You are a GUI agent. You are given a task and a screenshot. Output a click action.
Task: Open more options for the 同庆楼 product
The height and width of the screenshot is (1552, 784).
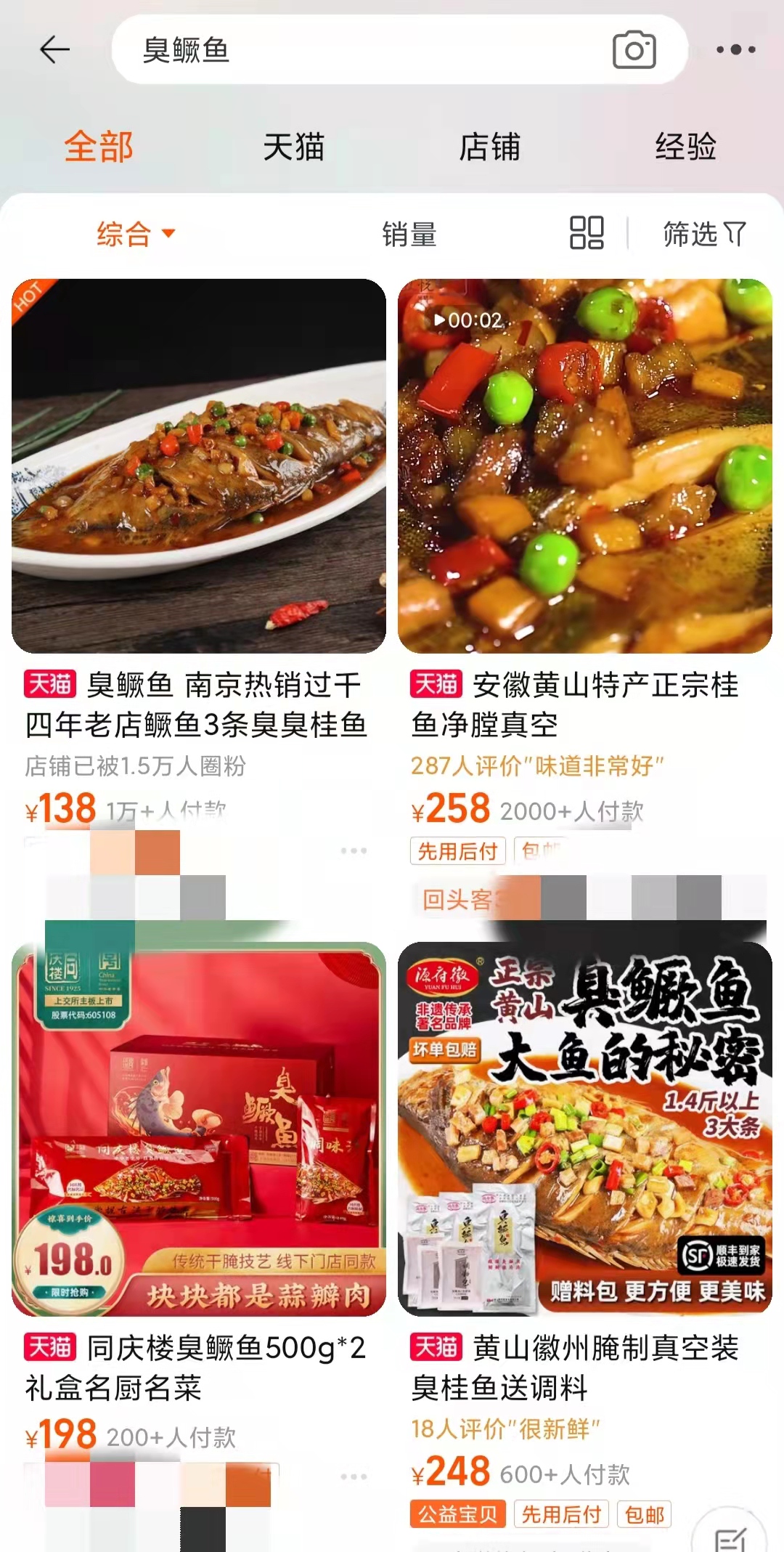pyautogui.click(x=354, y=1476)
